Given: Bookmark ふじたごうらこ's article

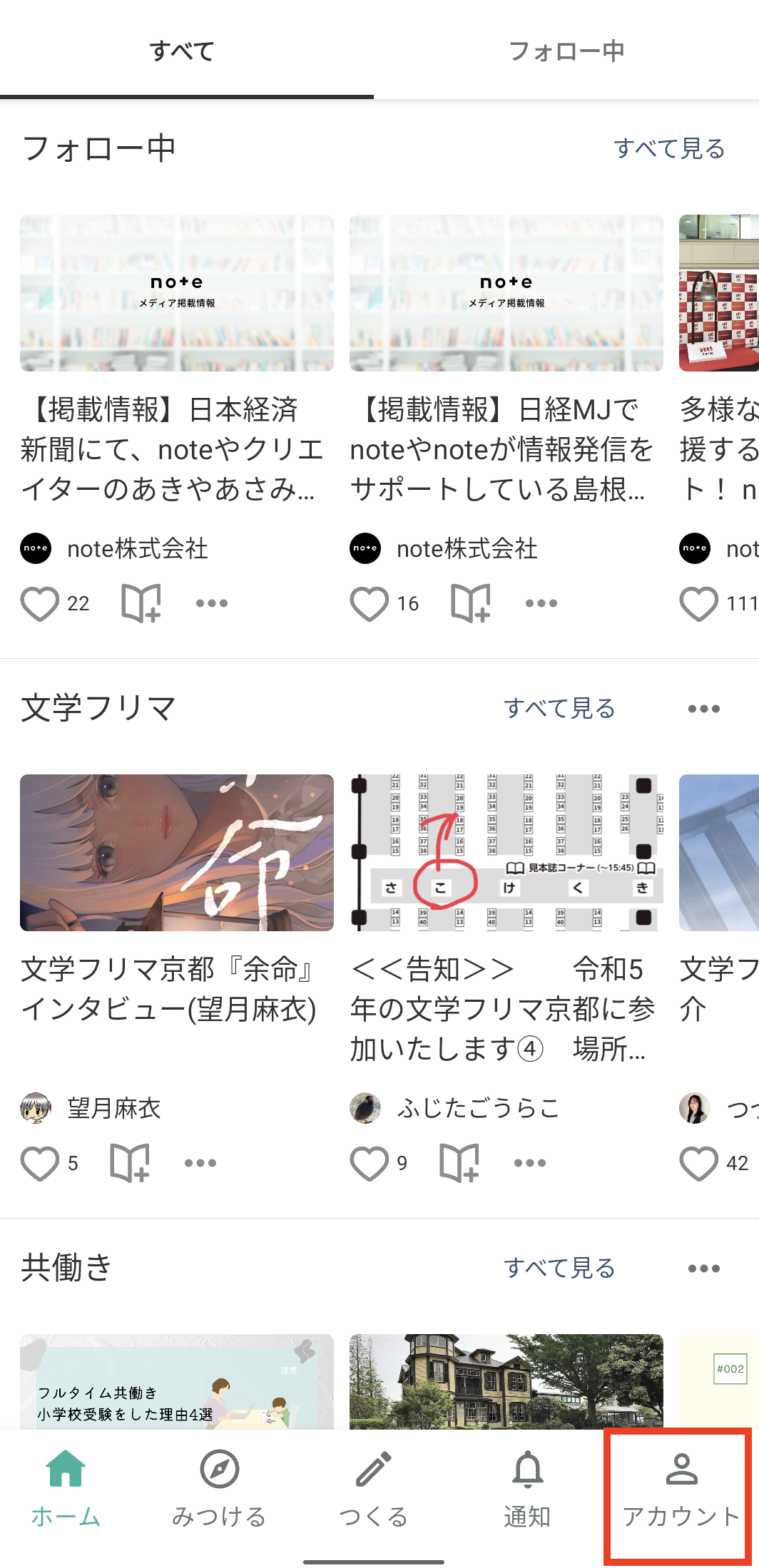Looking at the screenshot, I should [459, 1163].
